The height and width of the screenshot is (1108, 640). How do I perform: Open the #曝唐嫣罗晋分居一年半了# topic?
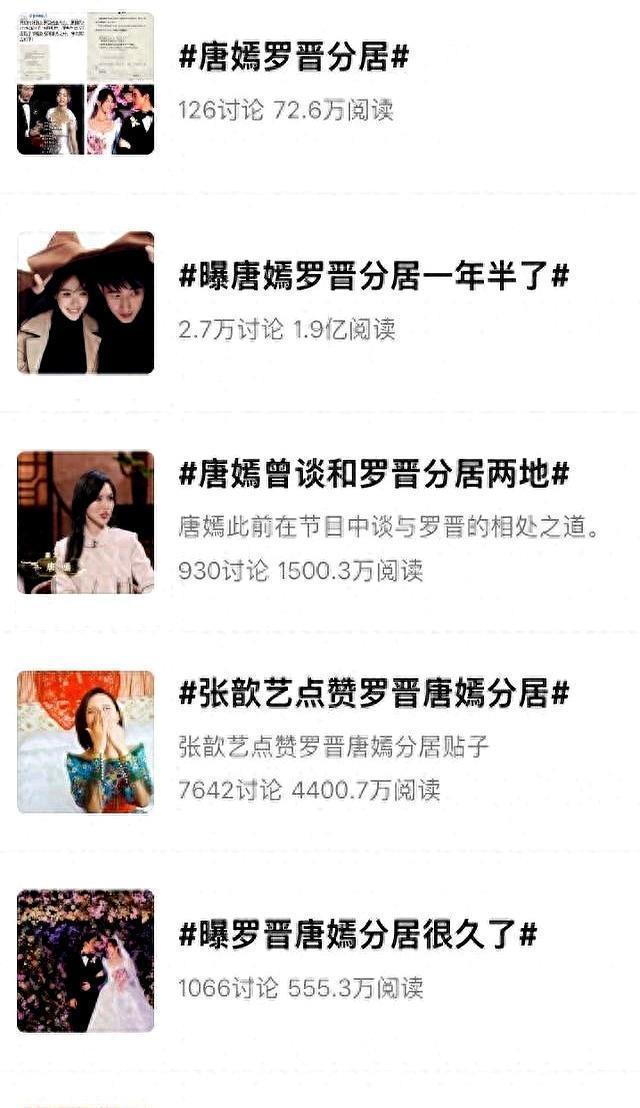click(x=373, y=277)
